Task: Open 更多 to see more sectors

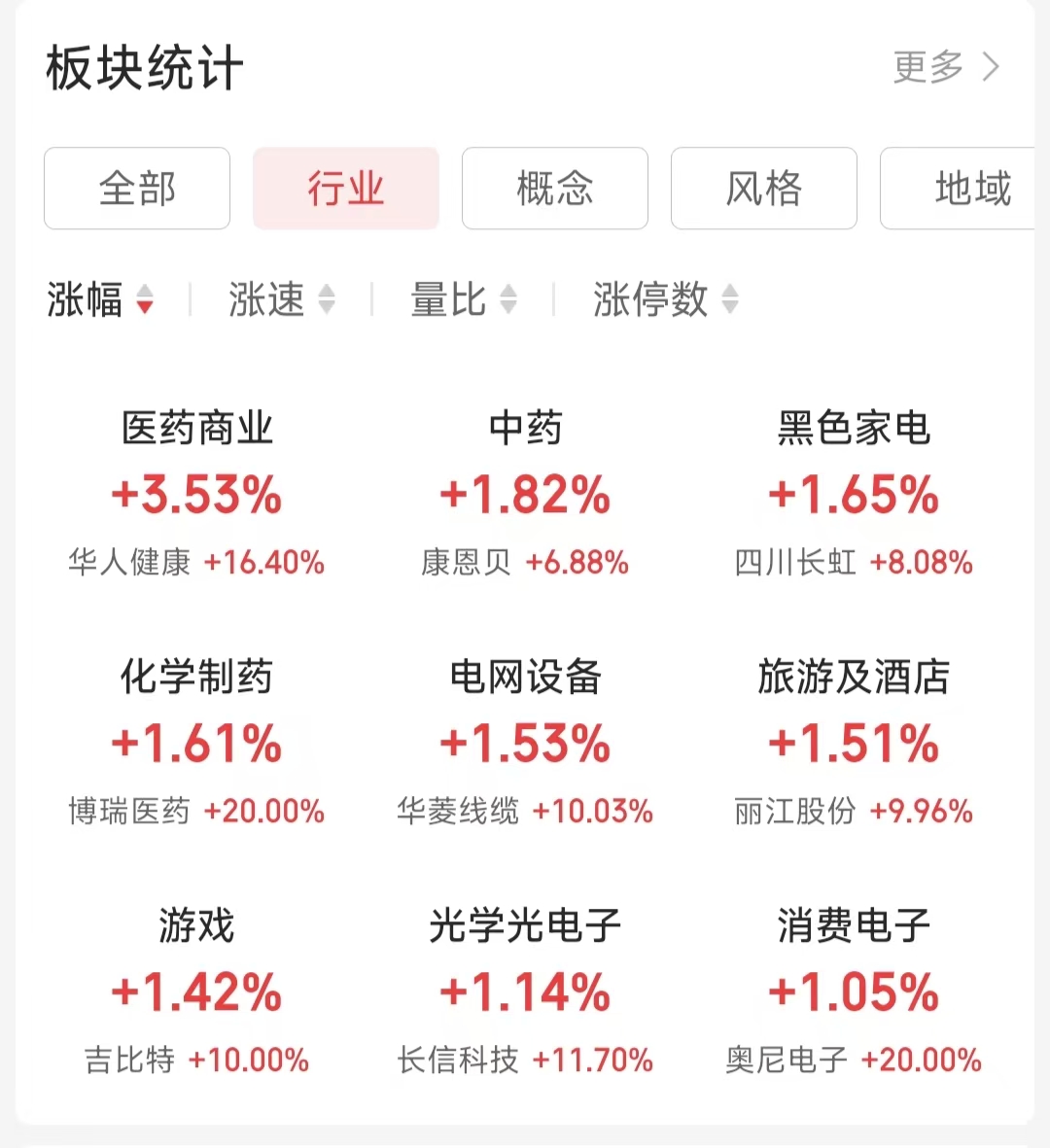Action: [945, 67]
